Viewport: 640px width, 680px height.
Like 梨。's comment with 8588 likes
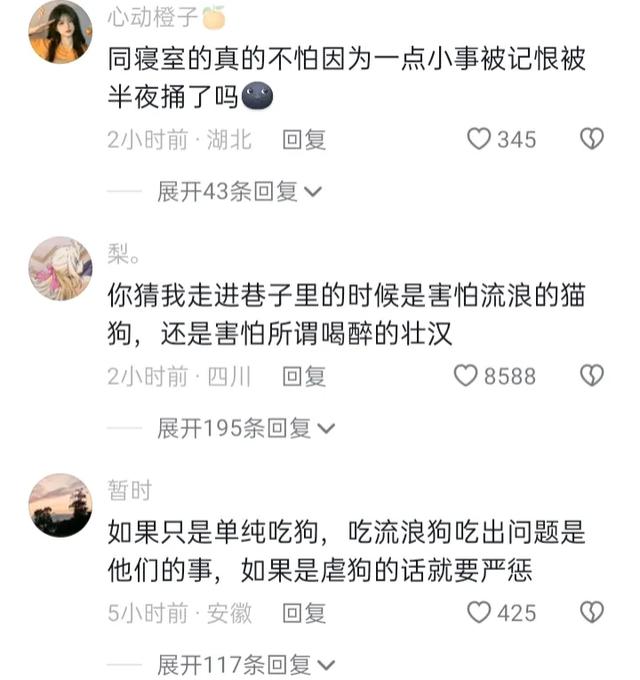(x=467, y=376)
